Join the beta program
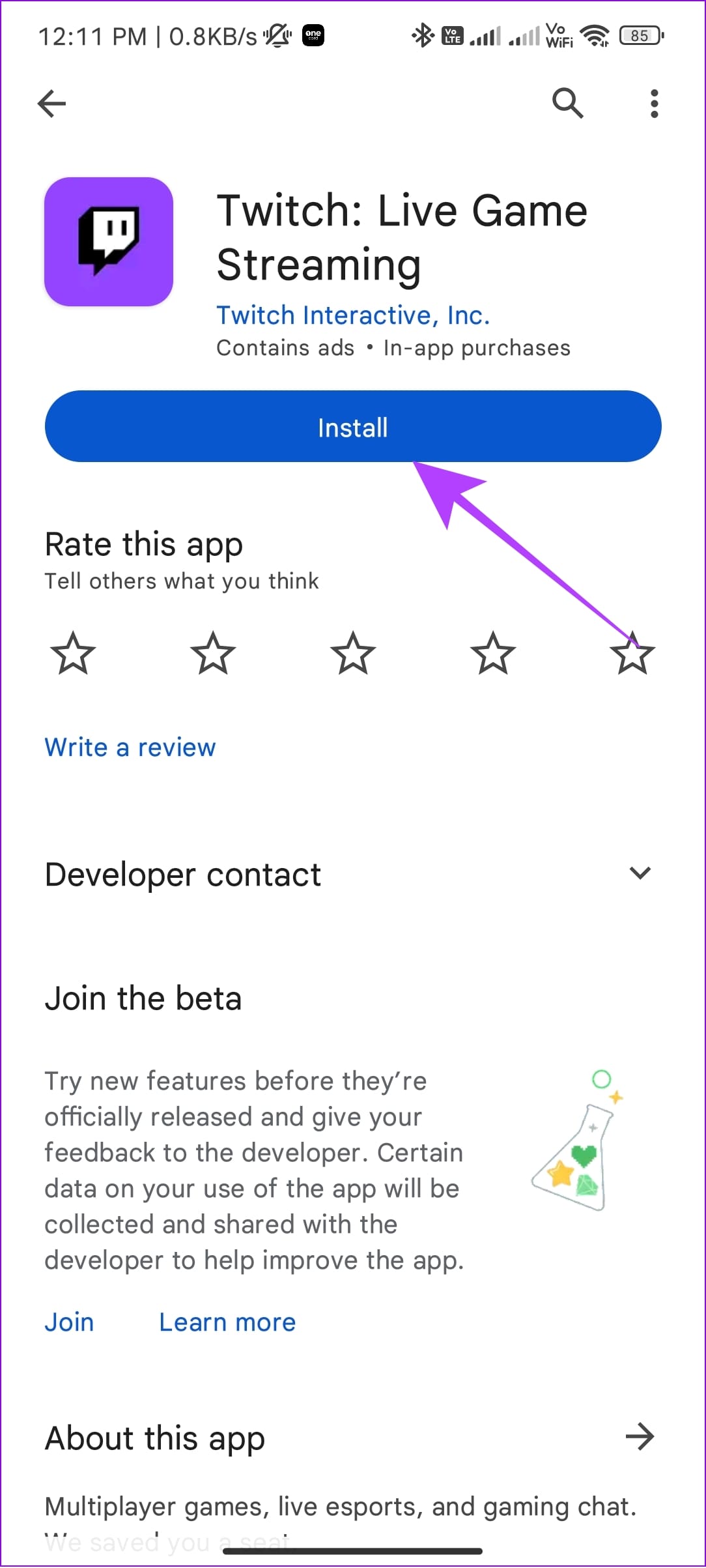Image resolution: width=706 pixels, height=1568 pixels. (69, 1322)
